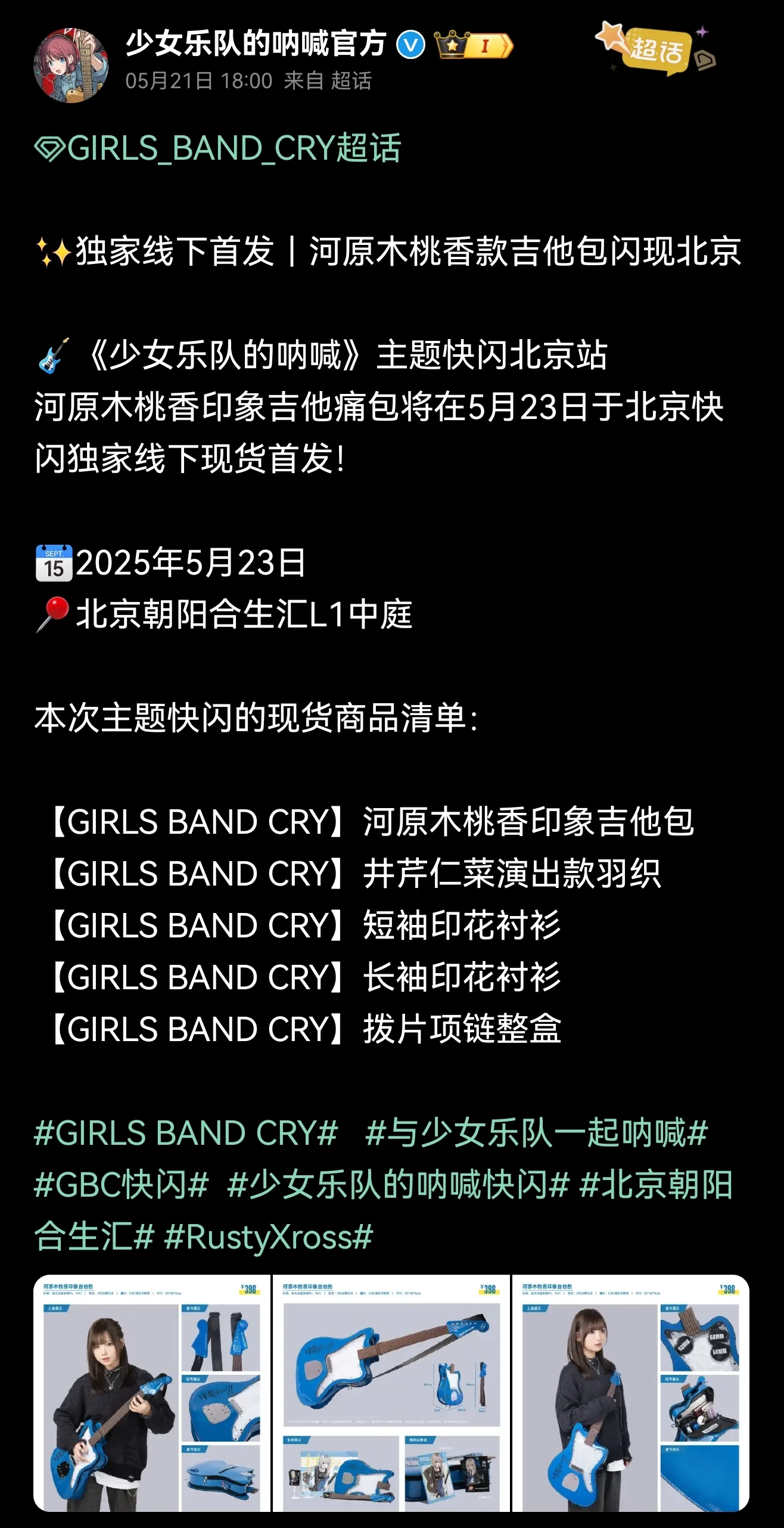Open the GIRLS_BAND_CRY超话 link
The image size is (784, 1528).
pos(218,148)
